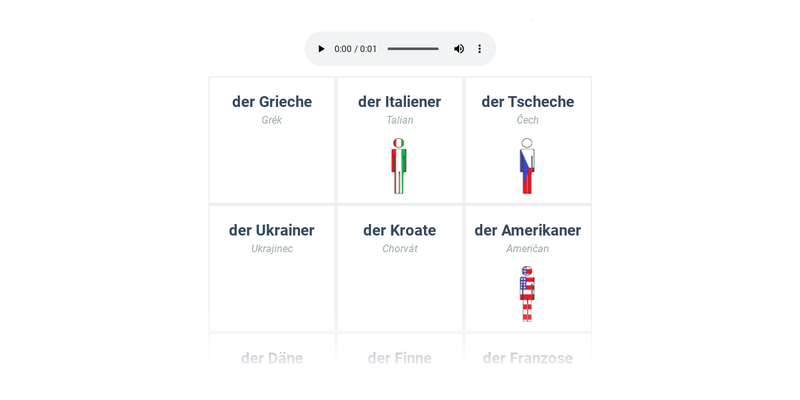Pick the "der Franzose" card
The width and height of the screenshot is (800, 400).
(x=528, y=359)
